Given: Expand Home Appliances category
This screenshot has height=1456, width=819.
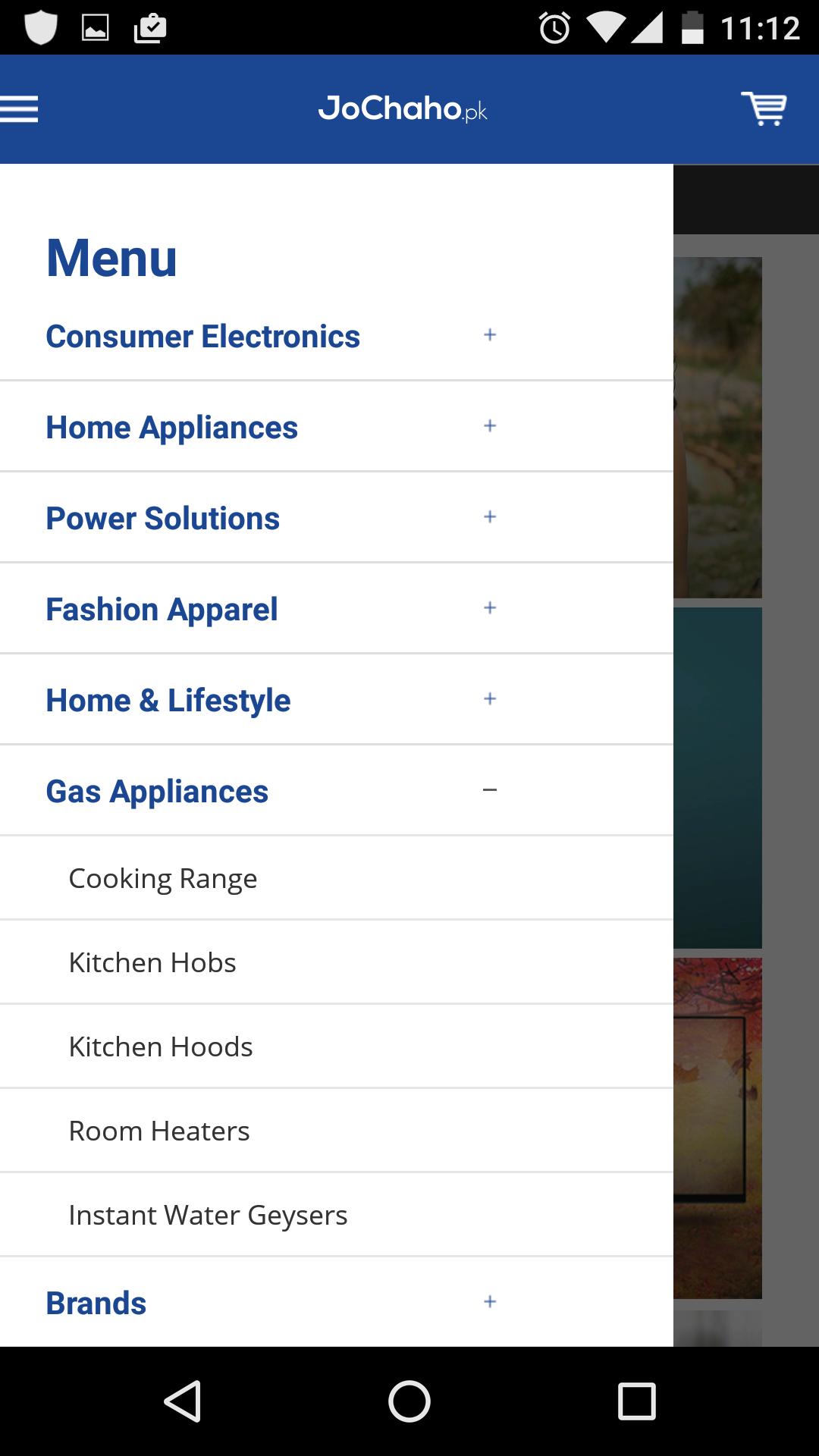Looking at the screenshot, I should coord(490,426).
